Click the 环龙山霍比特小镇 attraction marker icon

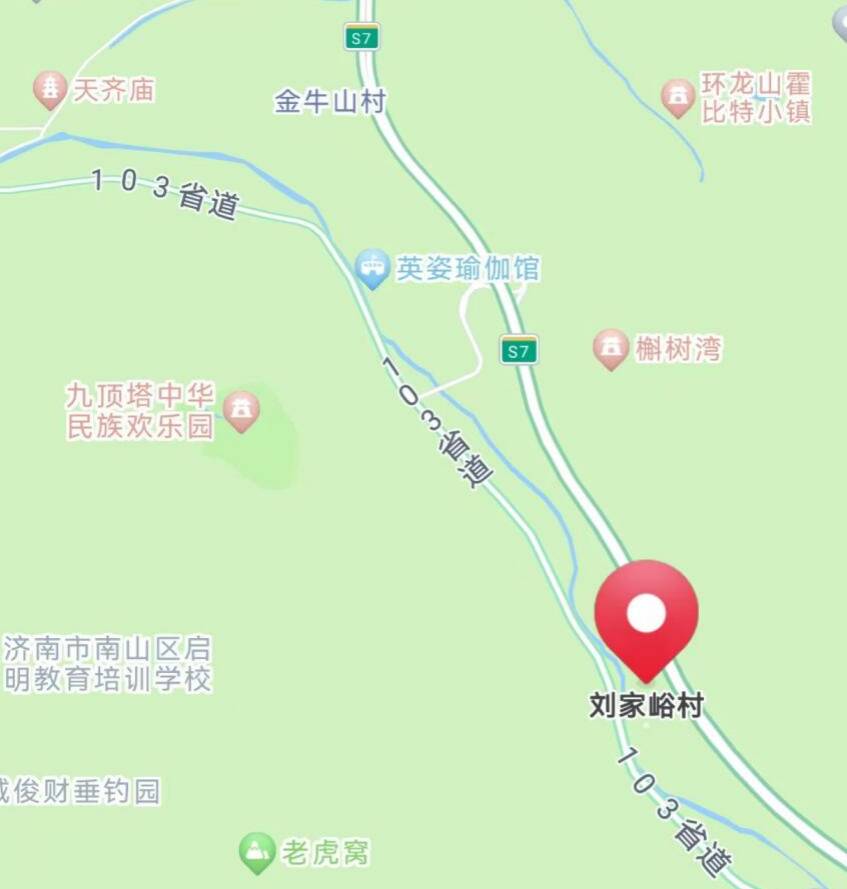click(x=679, y=96)
